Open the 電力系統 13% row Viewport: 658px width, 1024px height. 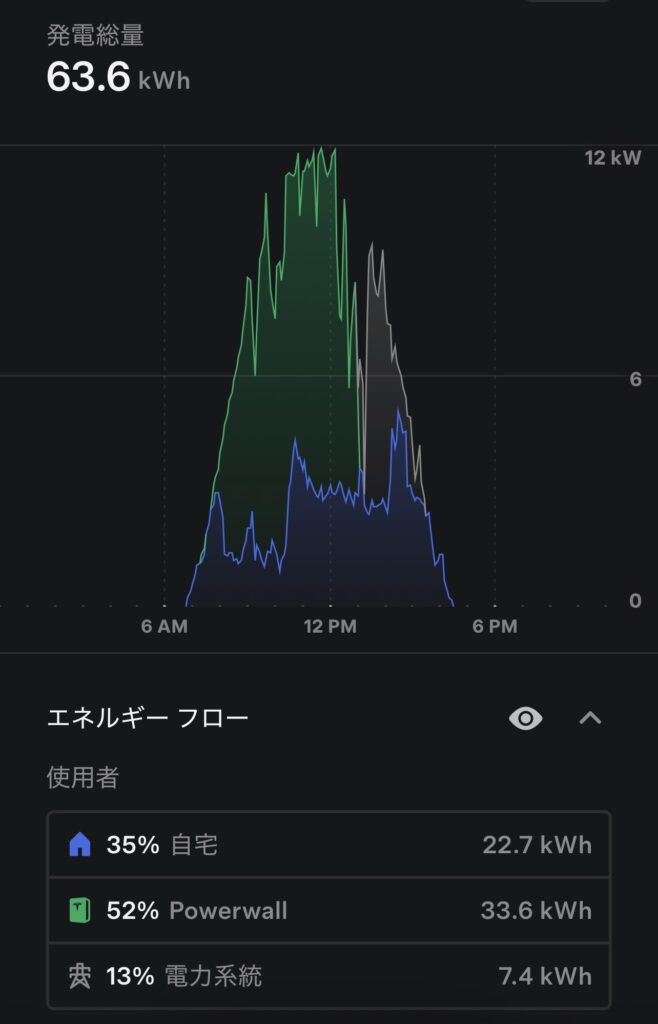pos(329,975)
